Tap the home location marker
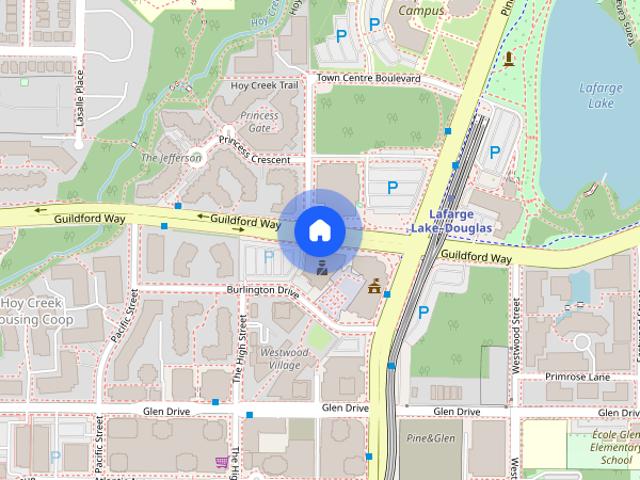Screen dimensions: 640x480 click(x=319, y=230)
